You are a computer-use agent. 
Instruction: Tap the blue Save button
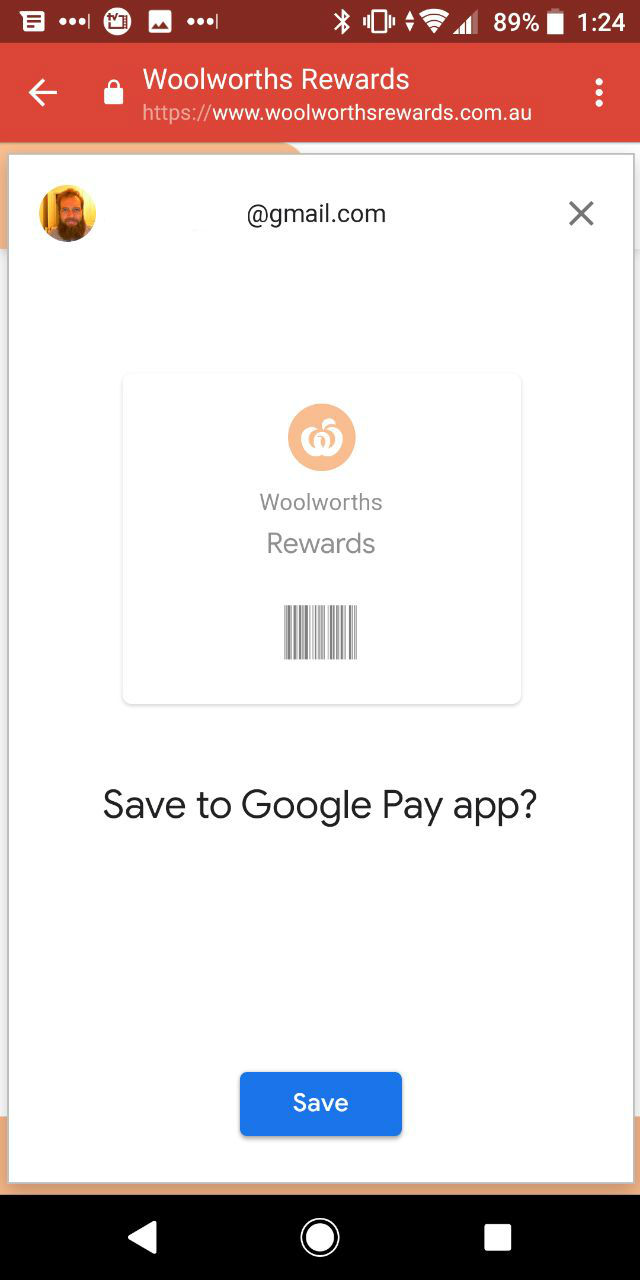(320, 1103)
